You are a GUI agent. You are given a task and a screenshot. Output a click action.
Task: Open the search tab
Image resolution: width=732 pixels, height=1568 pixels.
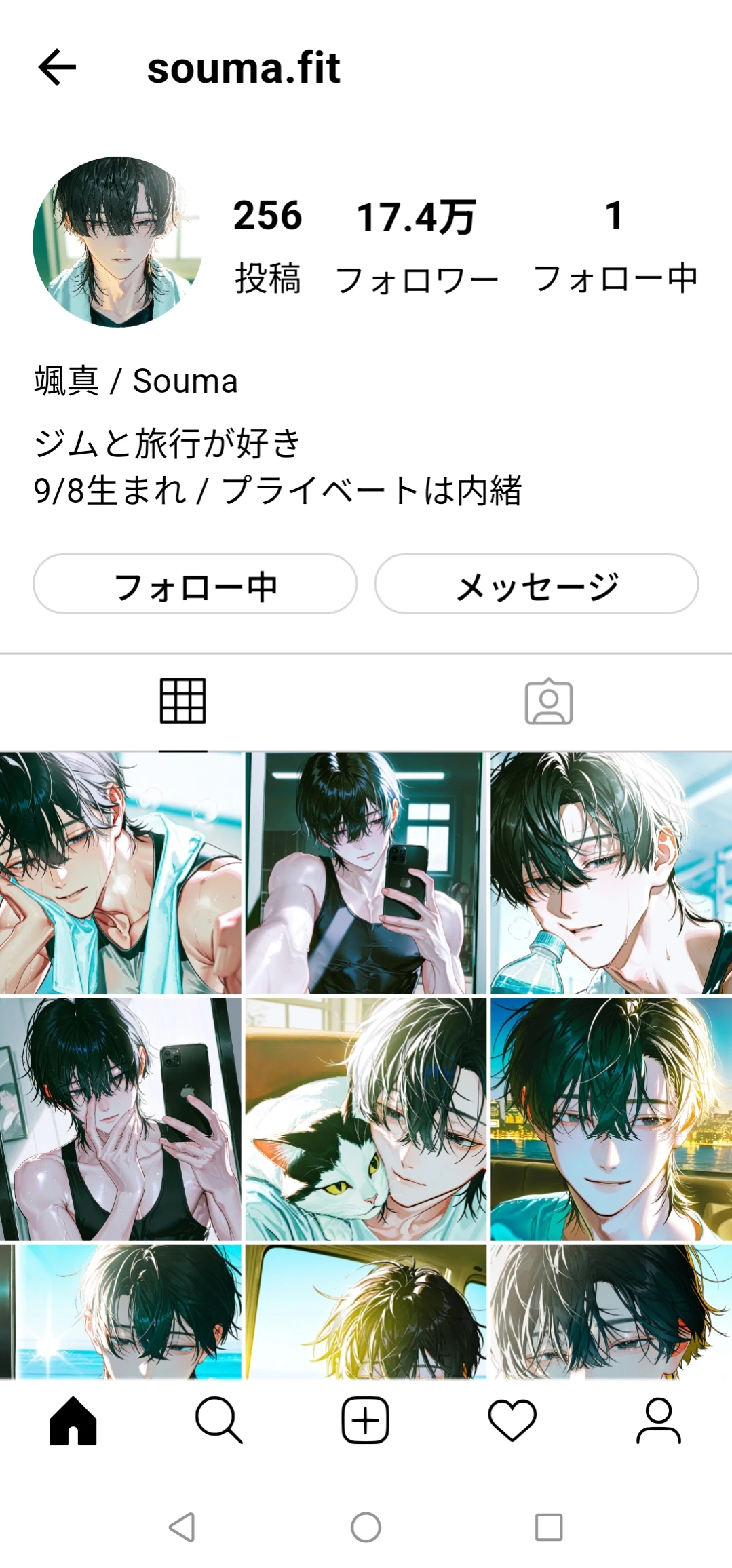pos(219,1420)
